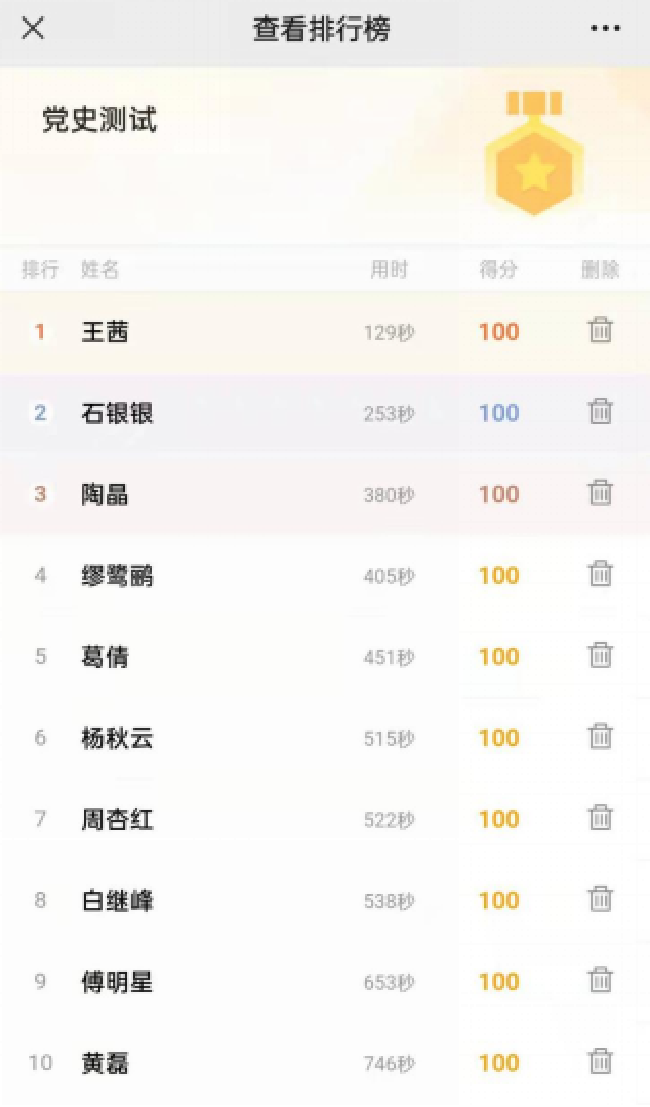Delete 石银银's ranking entry
This screenshot has height=1107, width=650.
point(600,411)
